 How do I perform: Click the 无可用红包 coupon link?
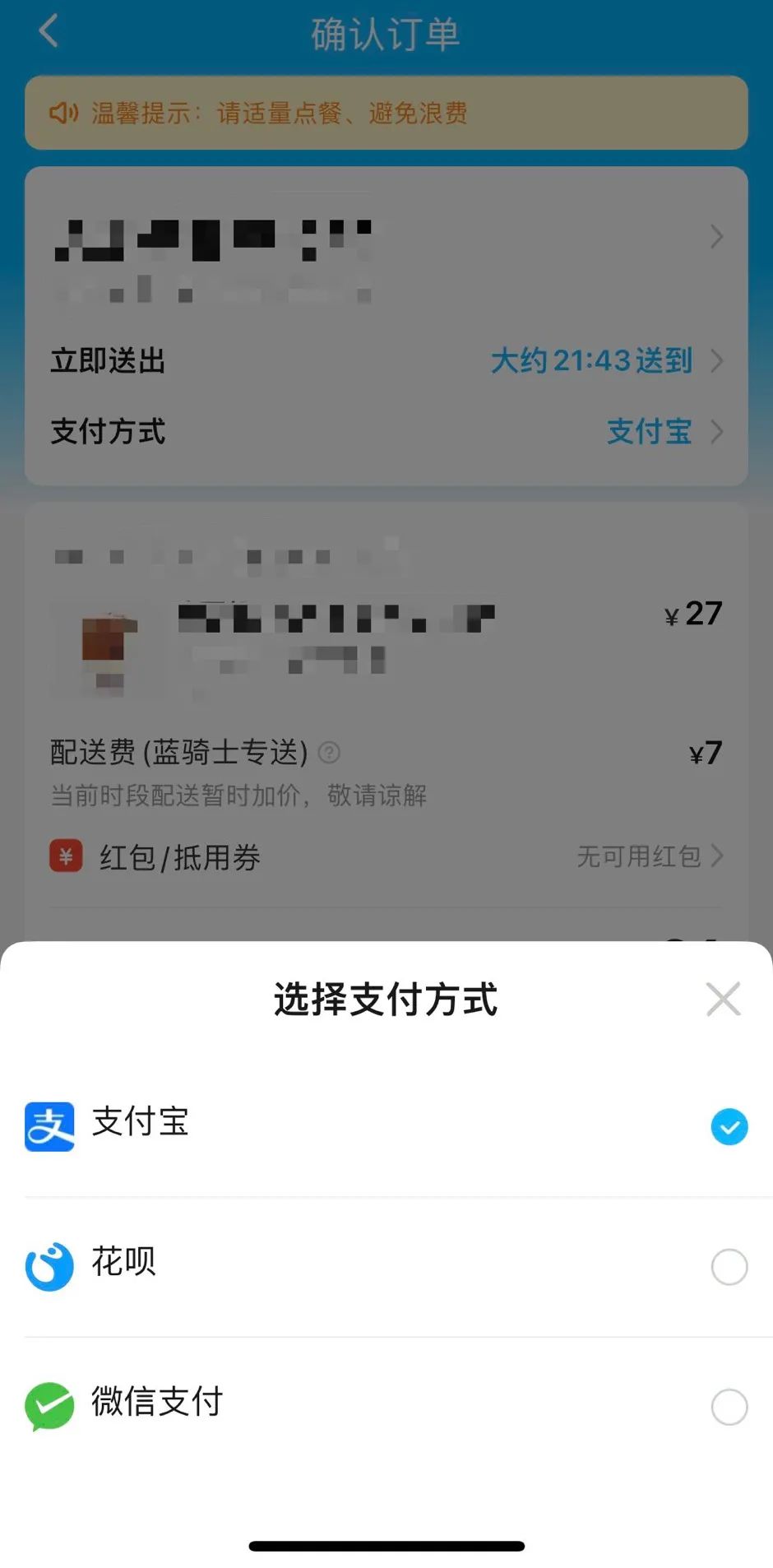click(638, 856)
